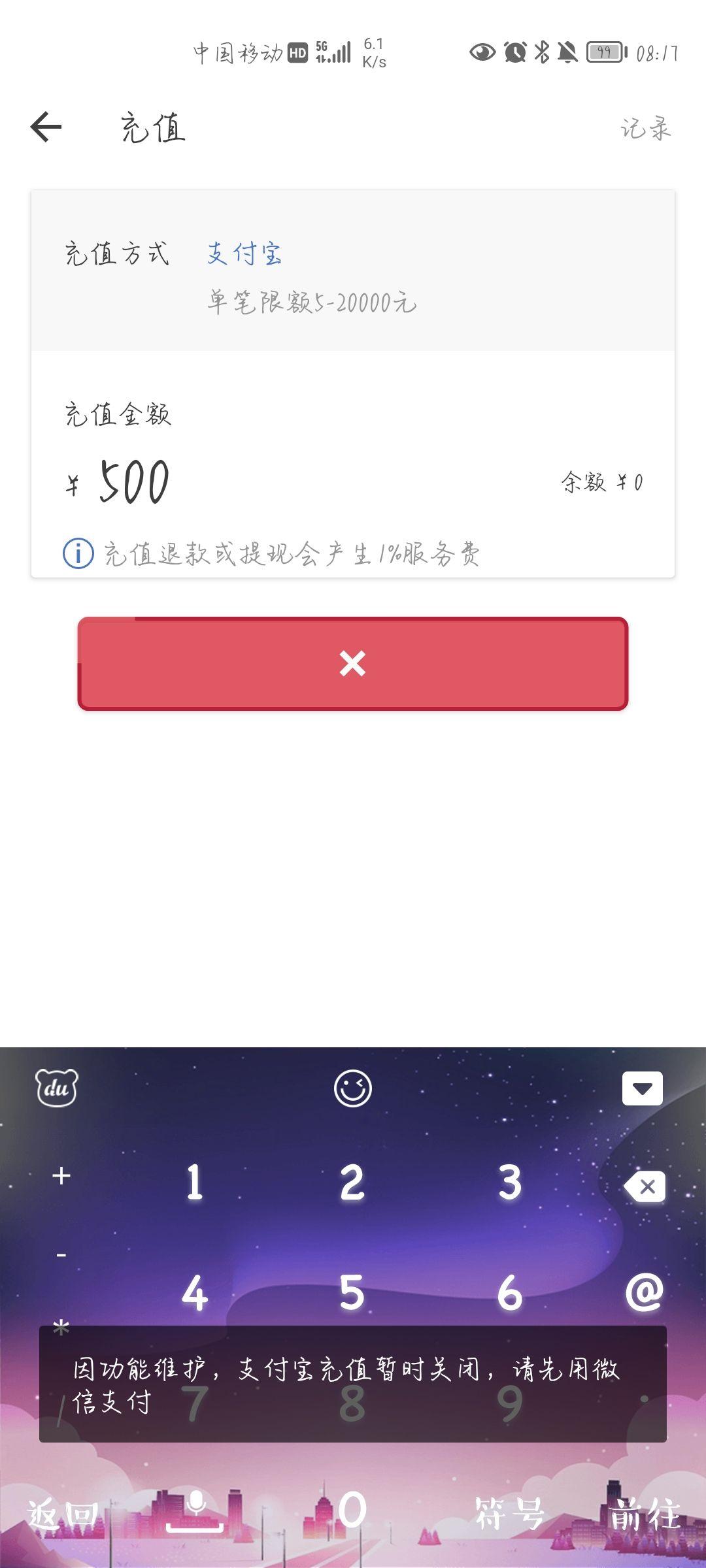The height and width of the screenshot is (1568, 706).
Task: Open the emoji picker on the keyboard
Action: [x=352, y=1086]
